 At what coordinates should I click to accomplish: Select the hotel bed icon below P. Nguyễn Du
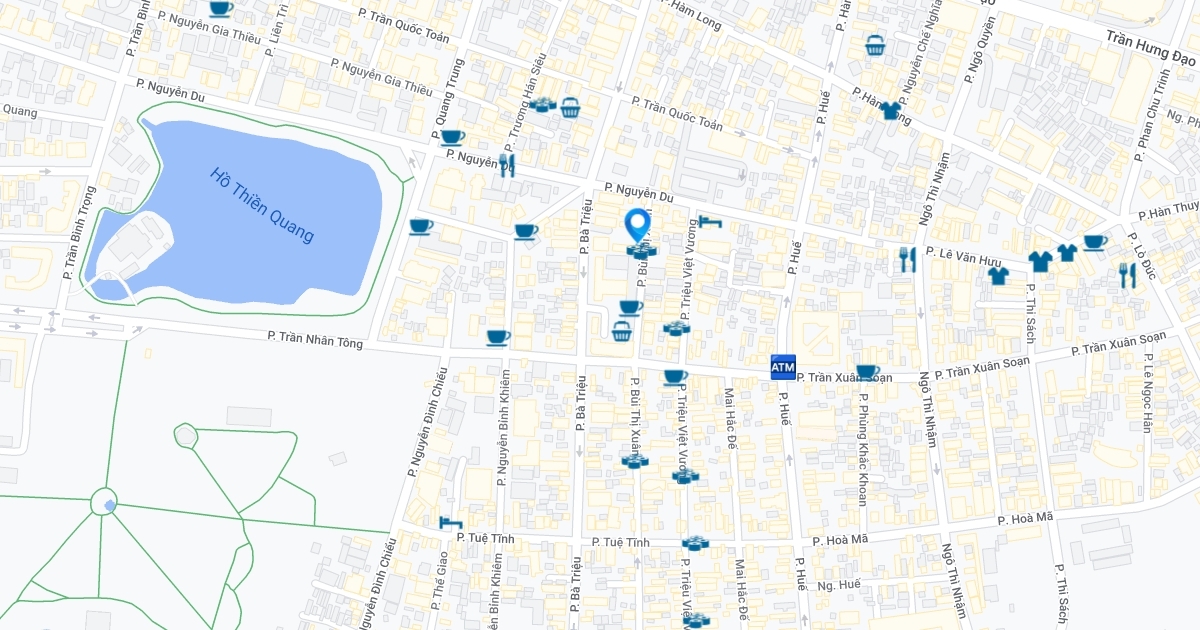[710, 221]
